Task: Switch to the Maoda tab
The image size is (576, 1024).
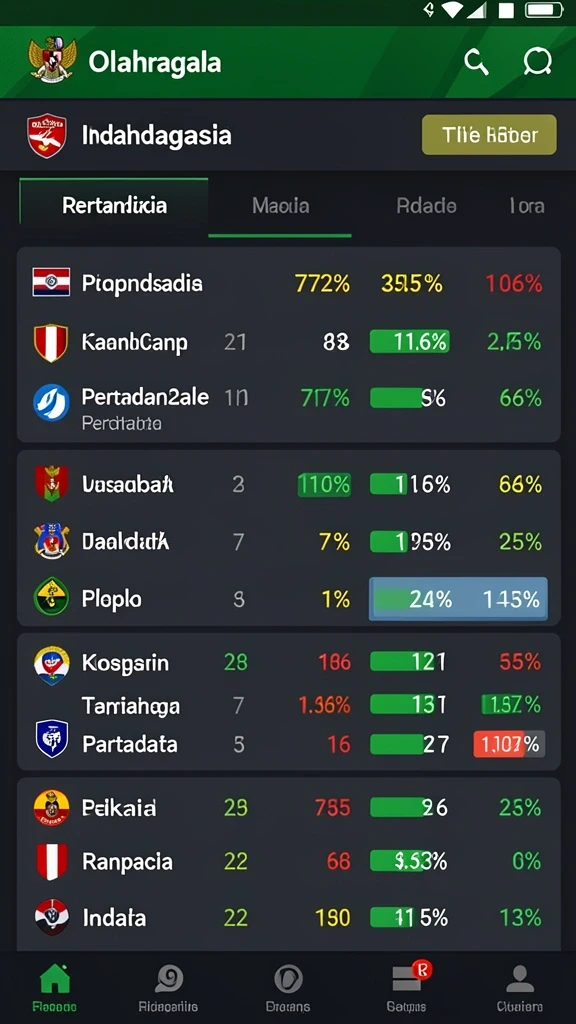Action: pyautogui.click(x=280, y=206)
